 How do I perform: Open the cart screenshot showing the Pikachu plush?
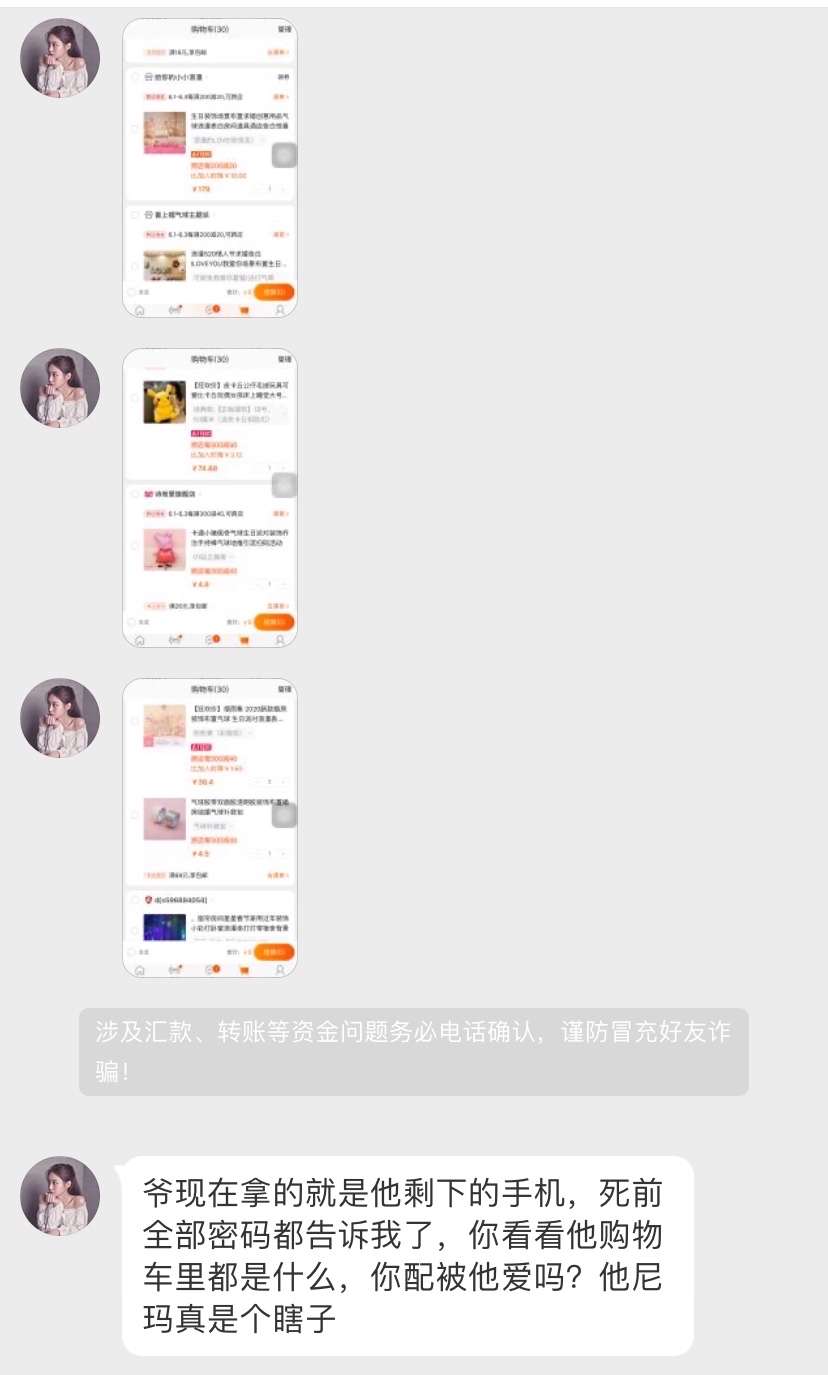point(209,498)
